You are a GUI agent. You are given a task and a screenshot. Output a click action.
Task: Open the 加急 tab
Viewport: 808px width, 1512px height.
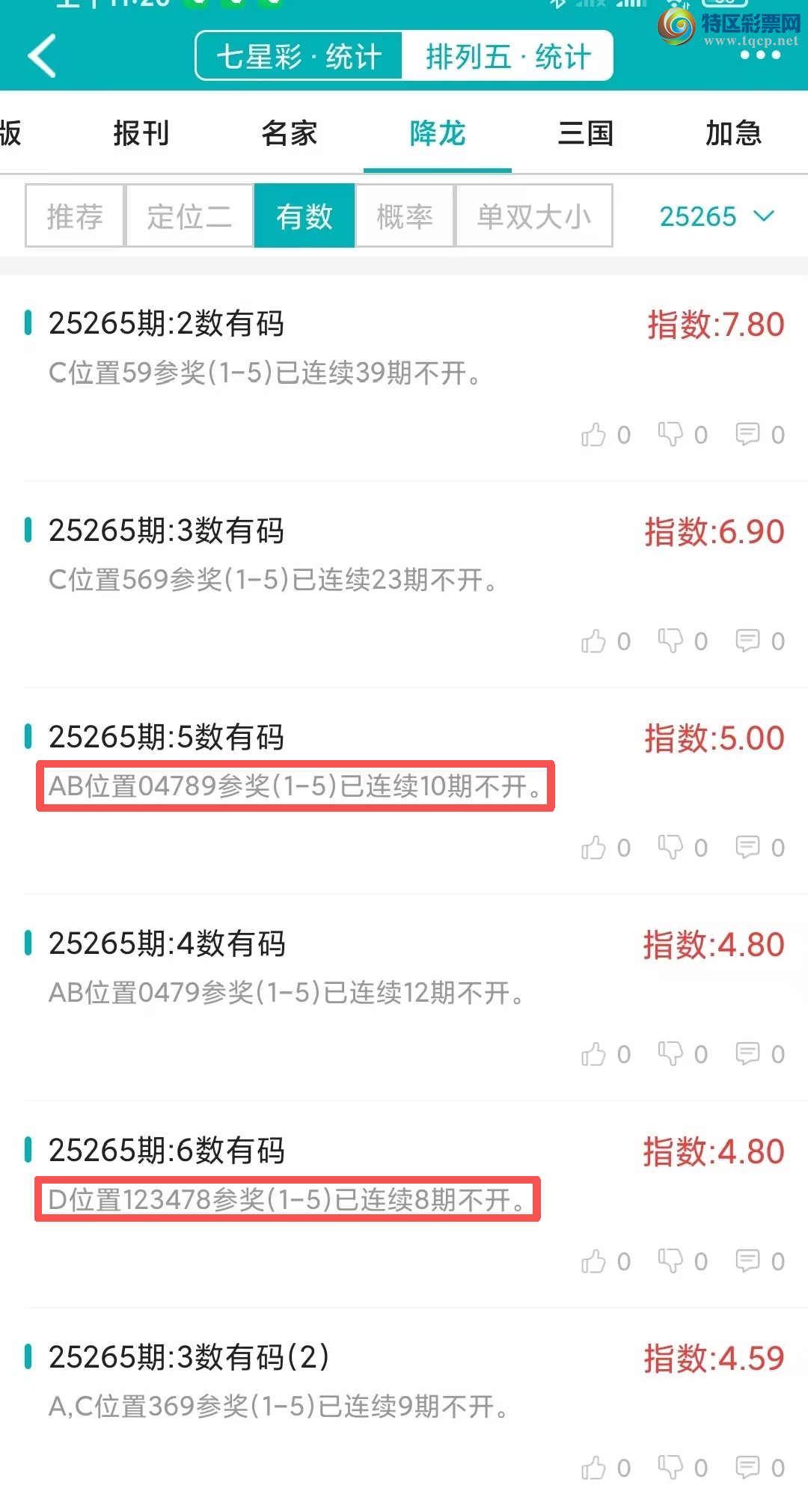tap(733, 133)
